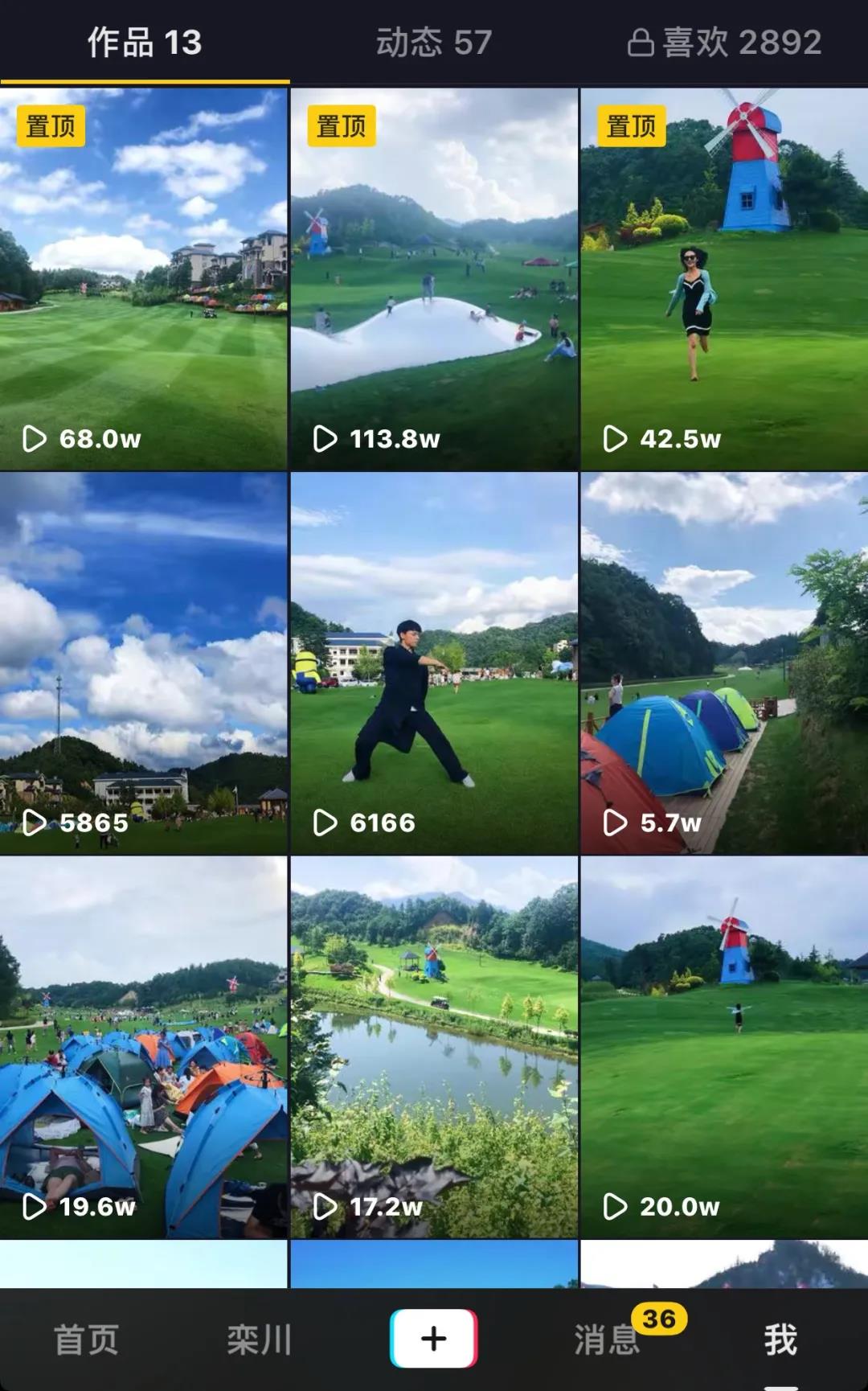Open the 喜欢 2892 tab

[724, 43]
